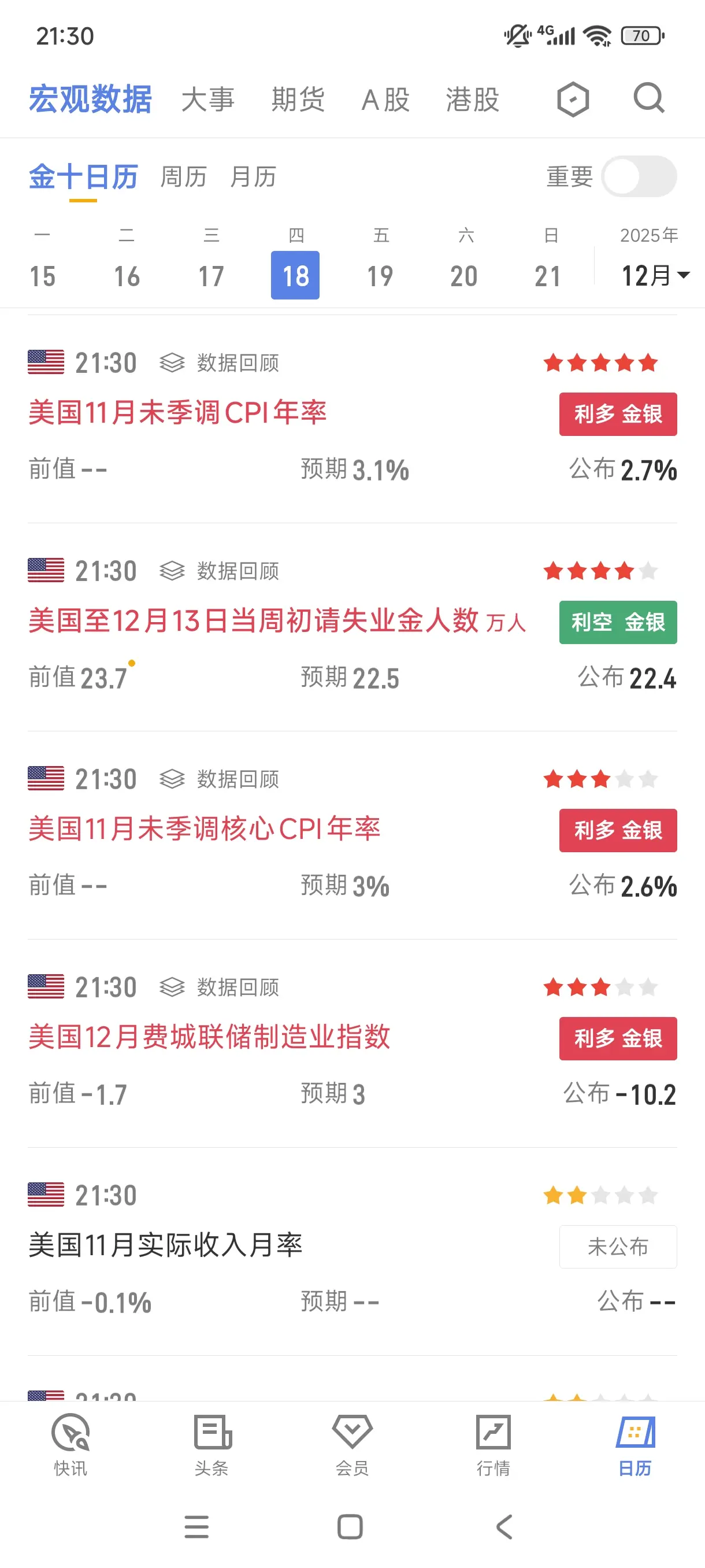Open the A股 top tab
This screenshot has width=705, height=1568.
pyautogui.click(x=385, y=99)
